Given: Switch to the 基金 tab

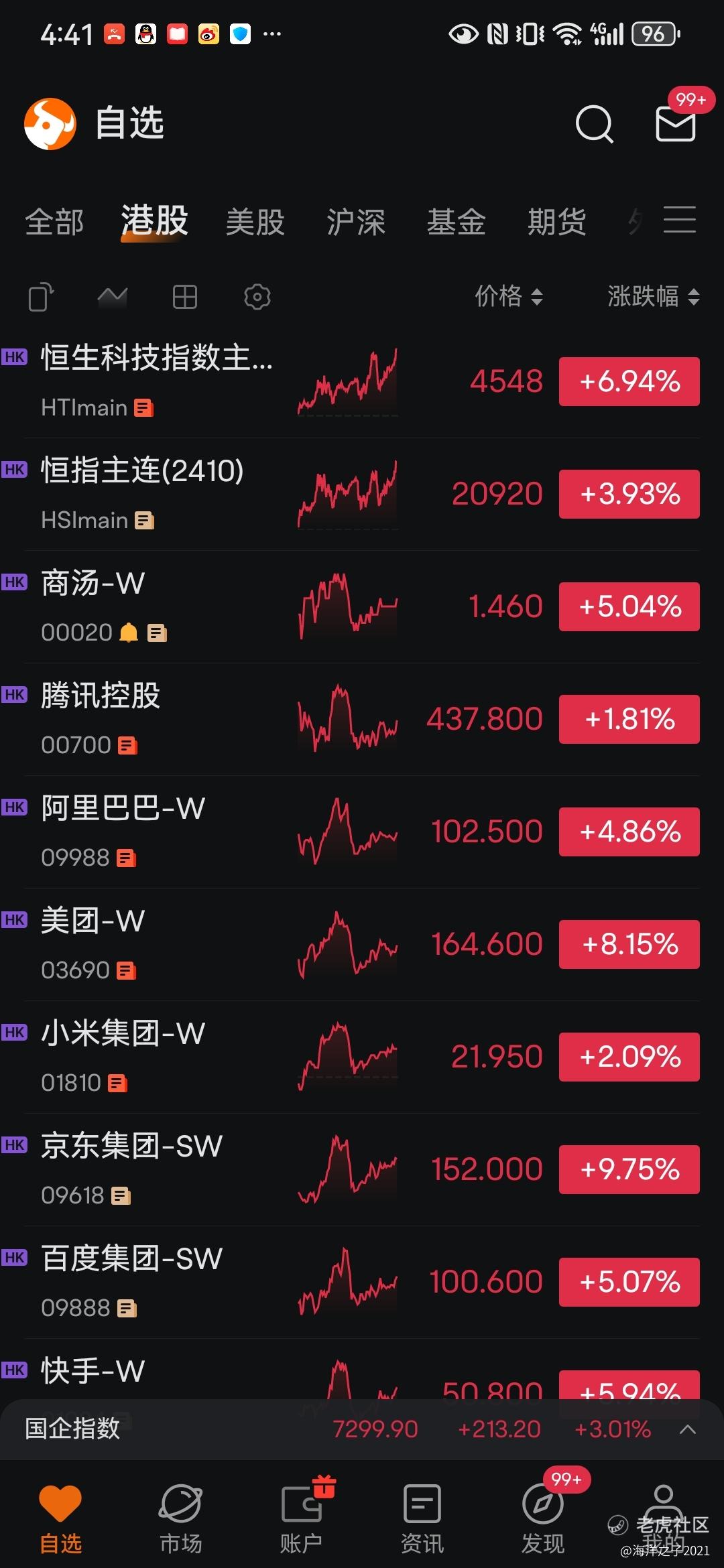Looking at the screenshot, I should [457, 222].
